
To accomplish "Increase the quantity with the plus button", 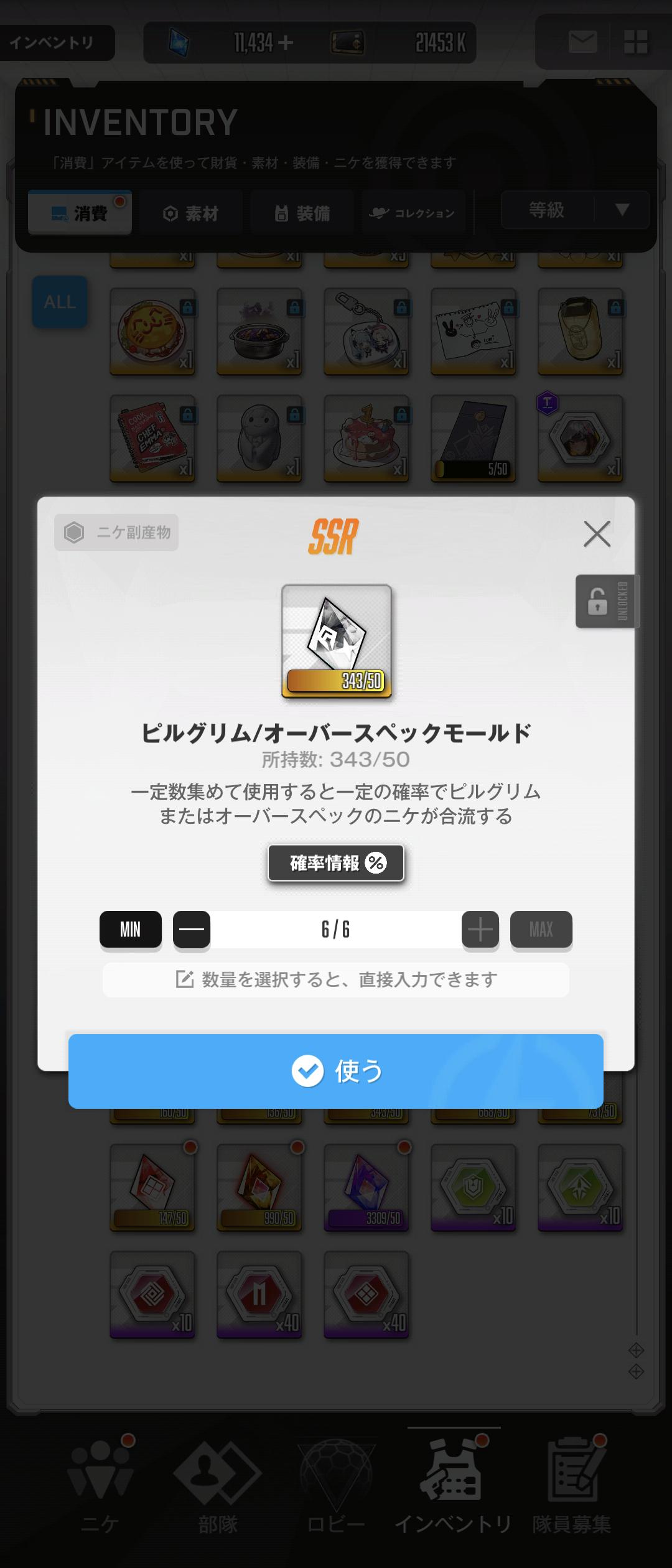I will tap(480, 930).
